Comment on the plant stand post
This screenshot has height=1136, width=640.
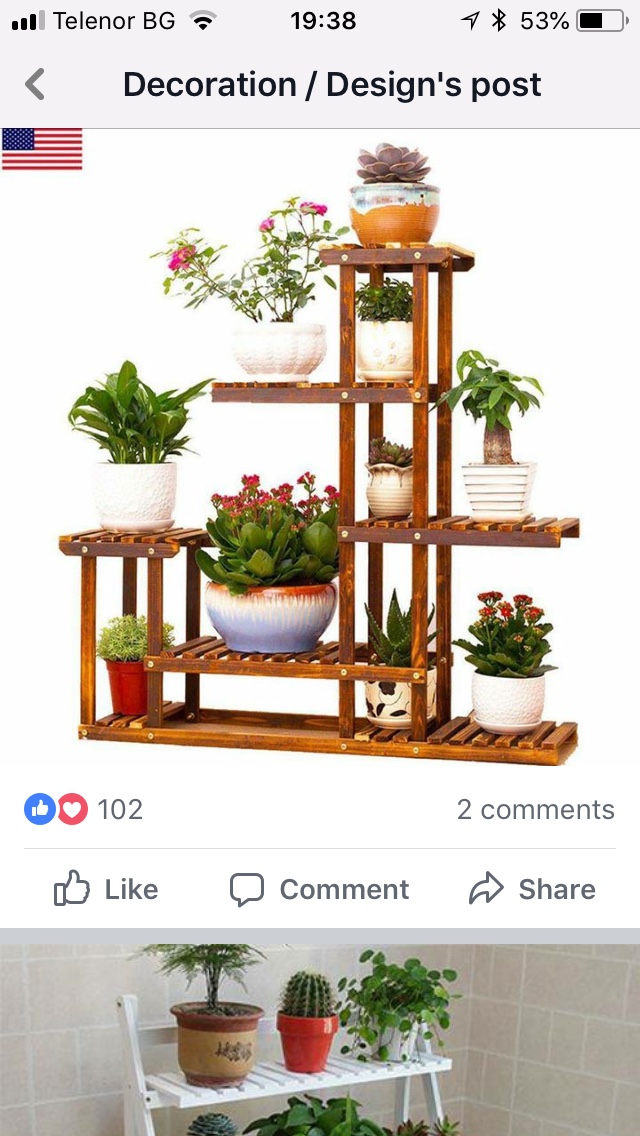pyautogui.click(x=319, y=889)
